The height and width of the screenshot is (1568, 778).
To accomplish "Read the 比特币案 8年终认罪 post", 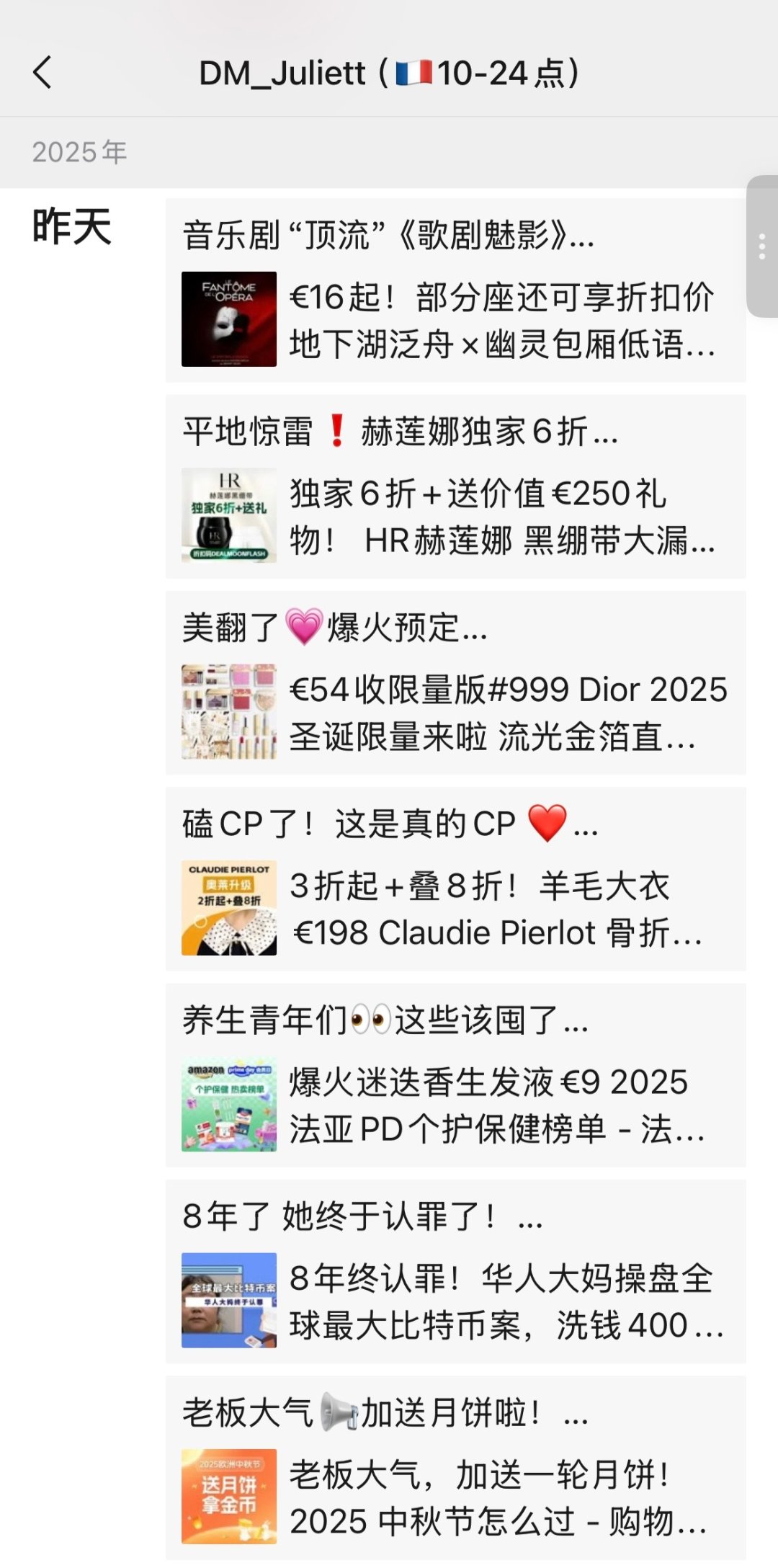I will click(455, 1271).
